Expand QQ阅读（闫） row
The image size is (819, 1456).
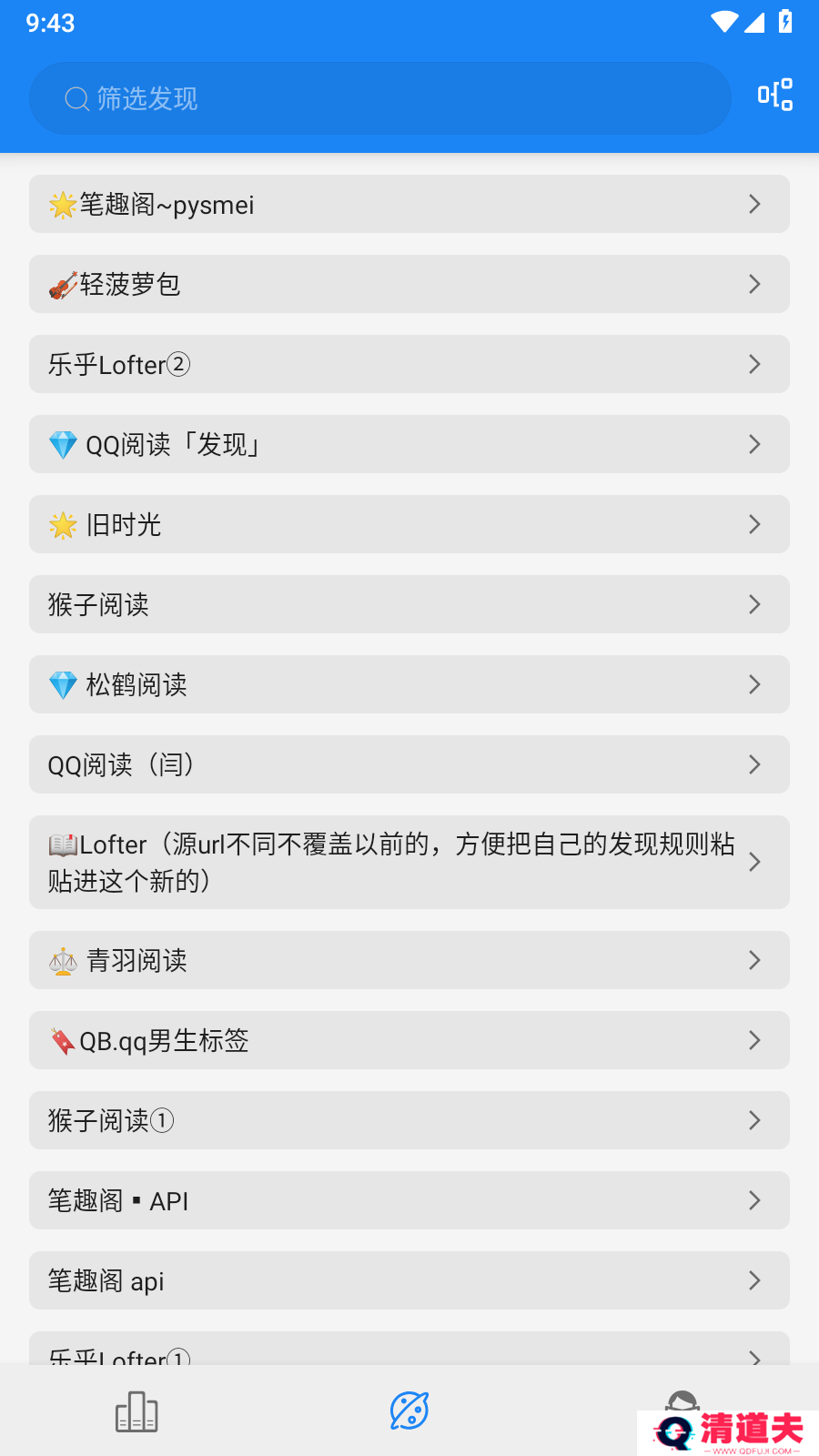click(x=409, y=764)
